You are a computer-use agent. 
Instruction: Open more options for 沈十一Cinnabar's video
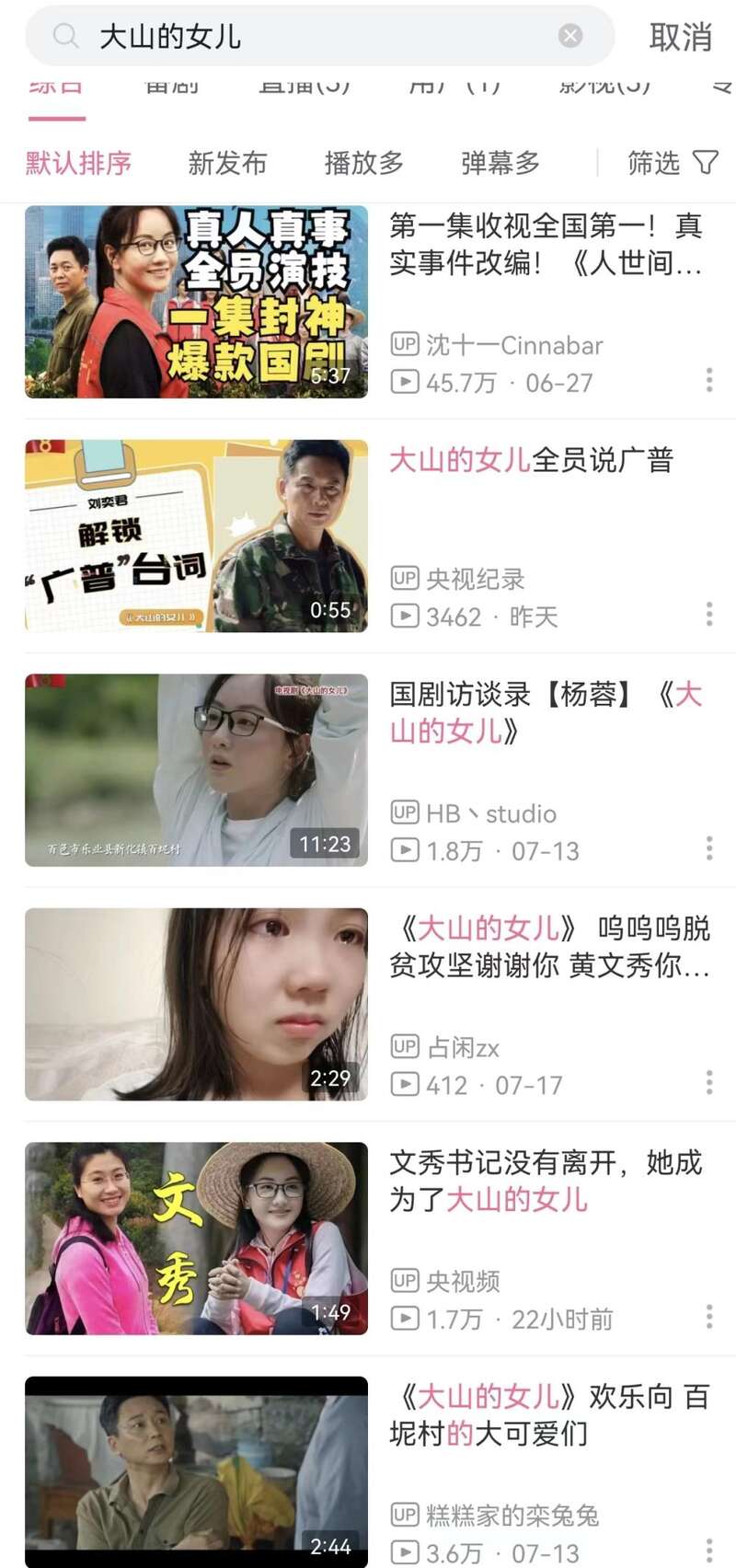tap(708, 379)
